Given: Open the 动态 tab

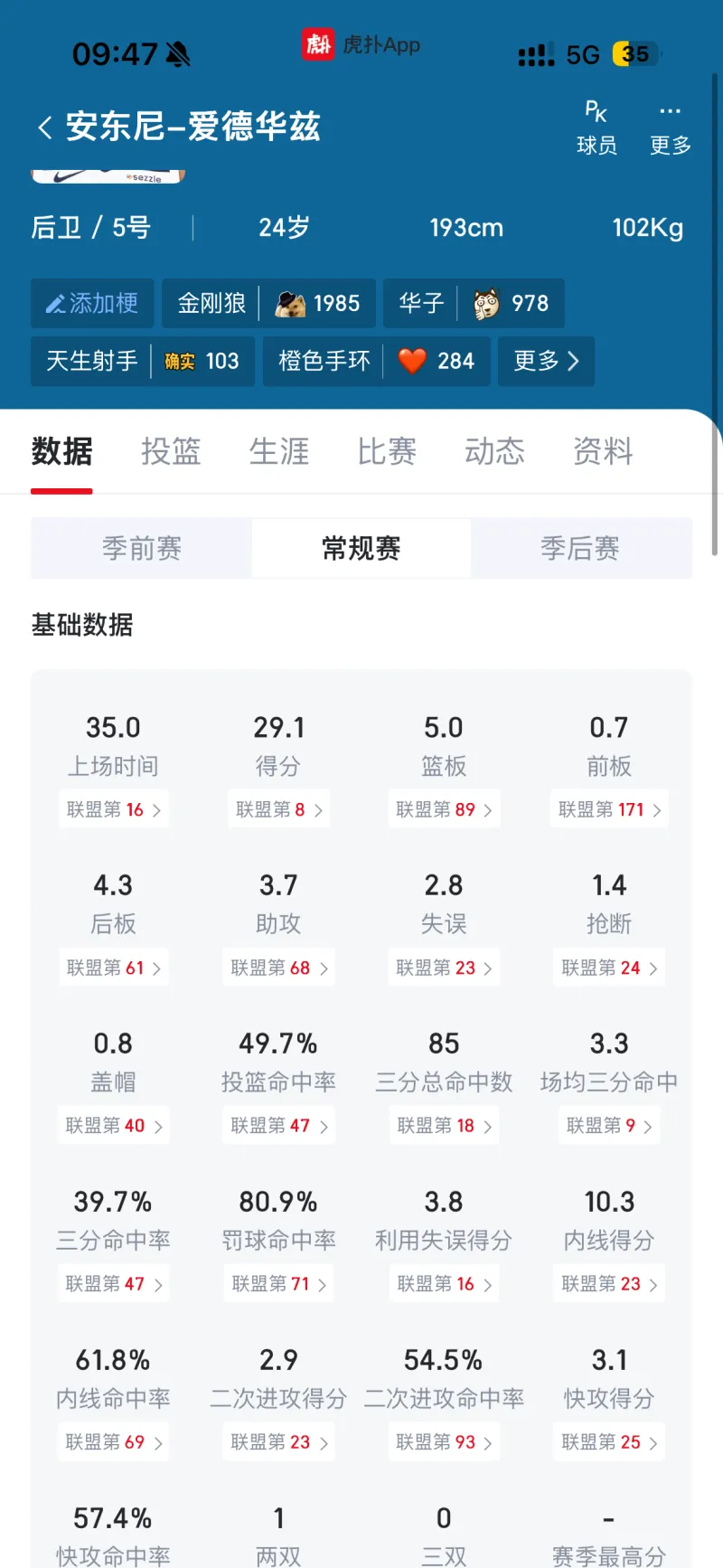Looking at the screenshot, I should tap(494, 451).
